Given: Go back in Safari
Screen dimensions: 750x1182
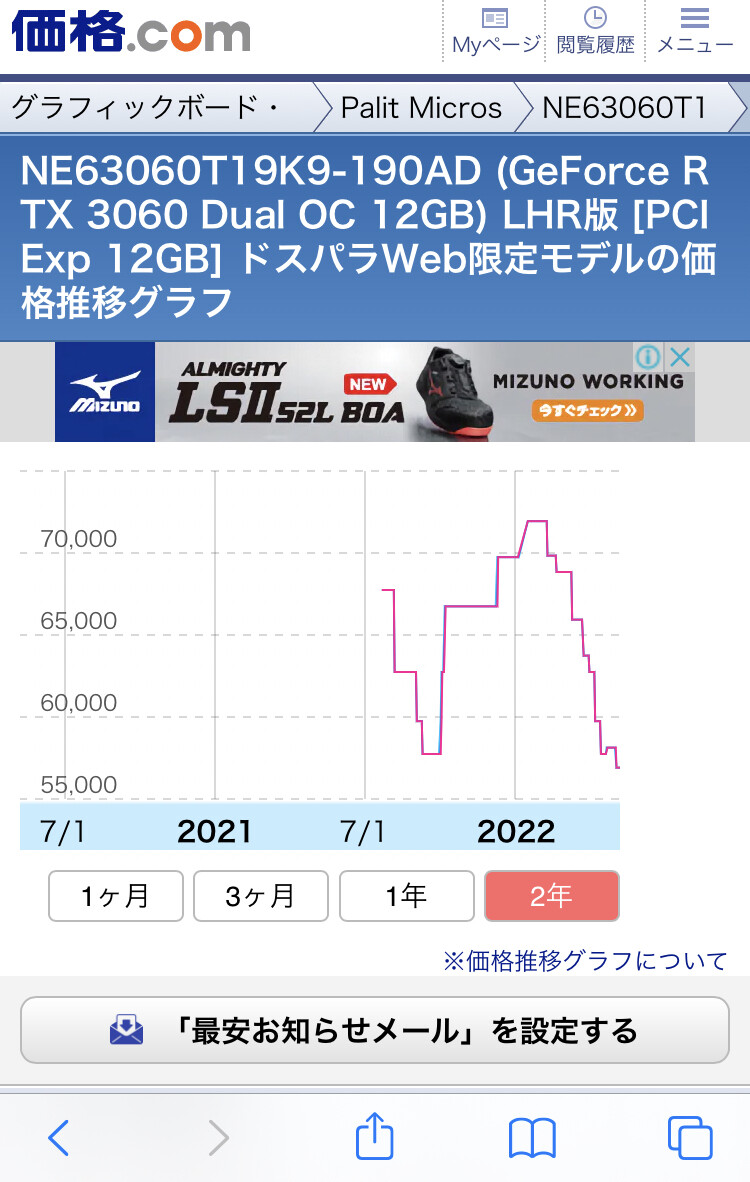Looking at the screenshot, I should point(59,1138).
